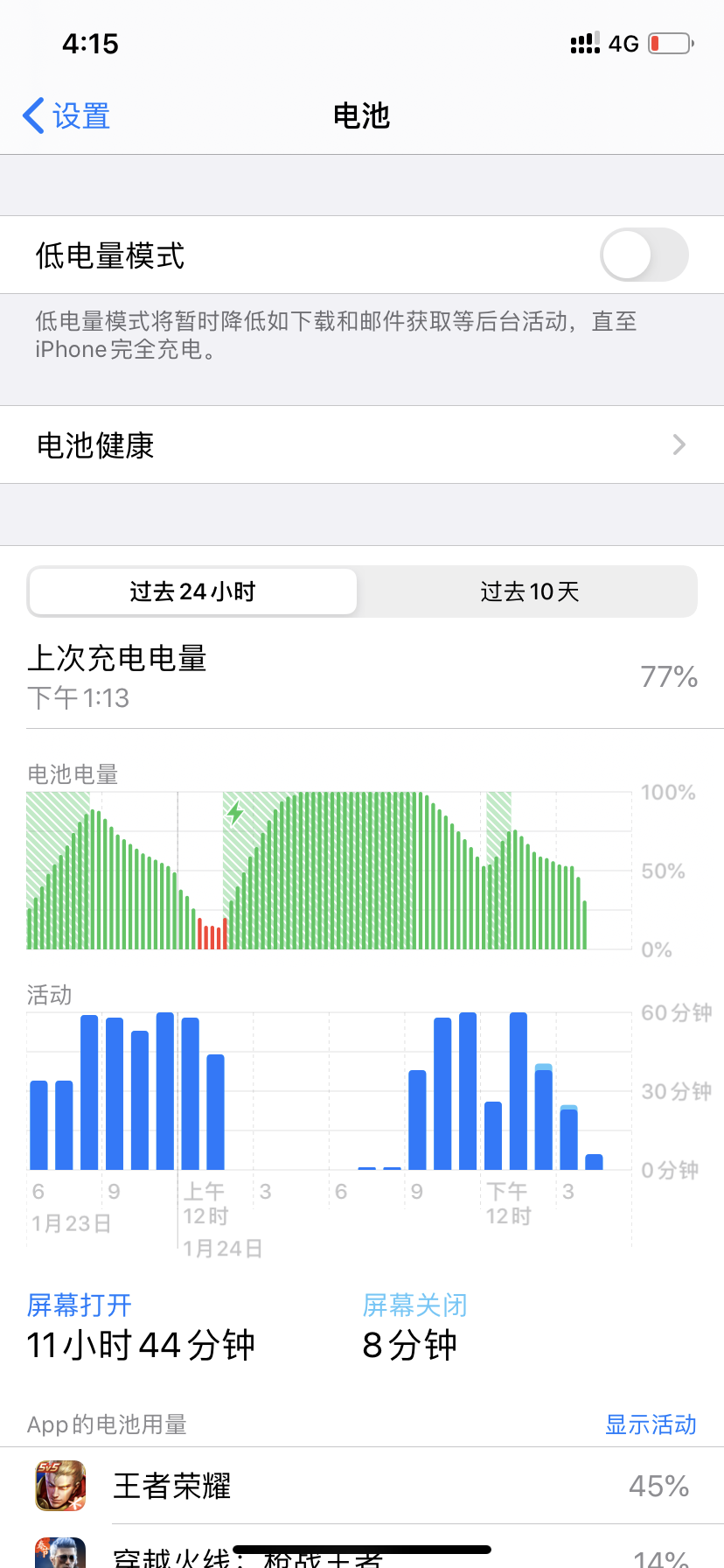724x1568 pixels.
Task: Go back to 设置
Action: [x=66, y=115]
